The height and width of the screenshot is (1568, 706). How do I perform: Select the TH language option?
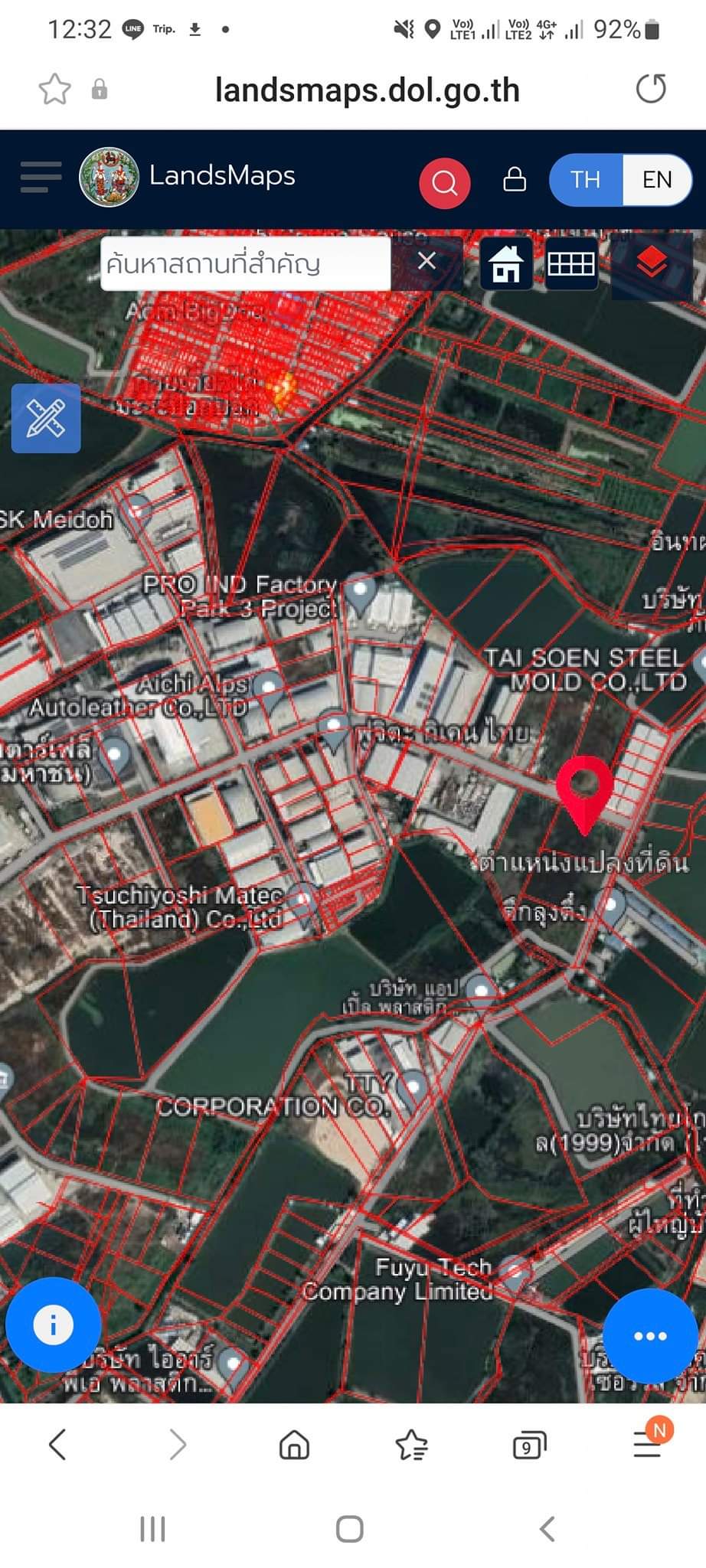point(586,180)
